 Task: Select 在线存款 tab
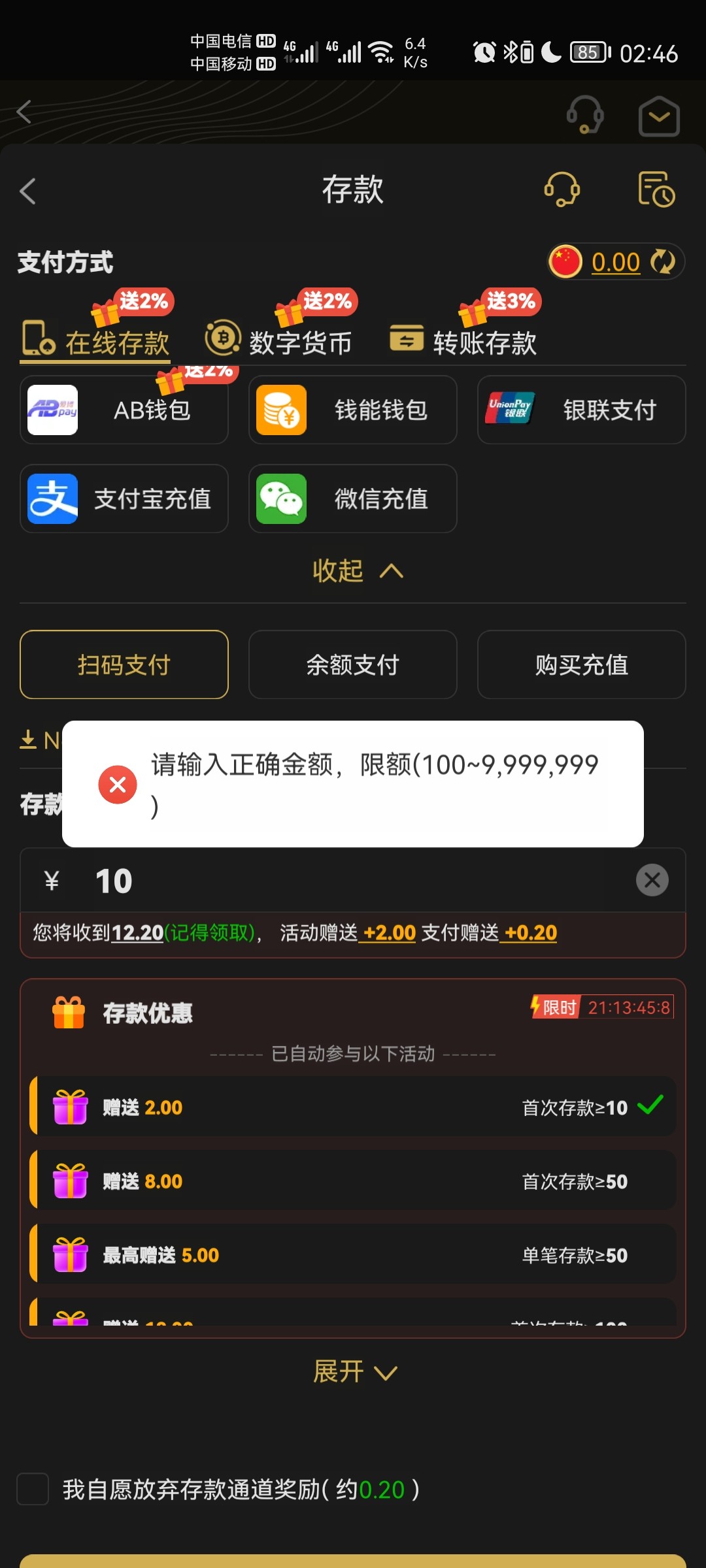96,341
